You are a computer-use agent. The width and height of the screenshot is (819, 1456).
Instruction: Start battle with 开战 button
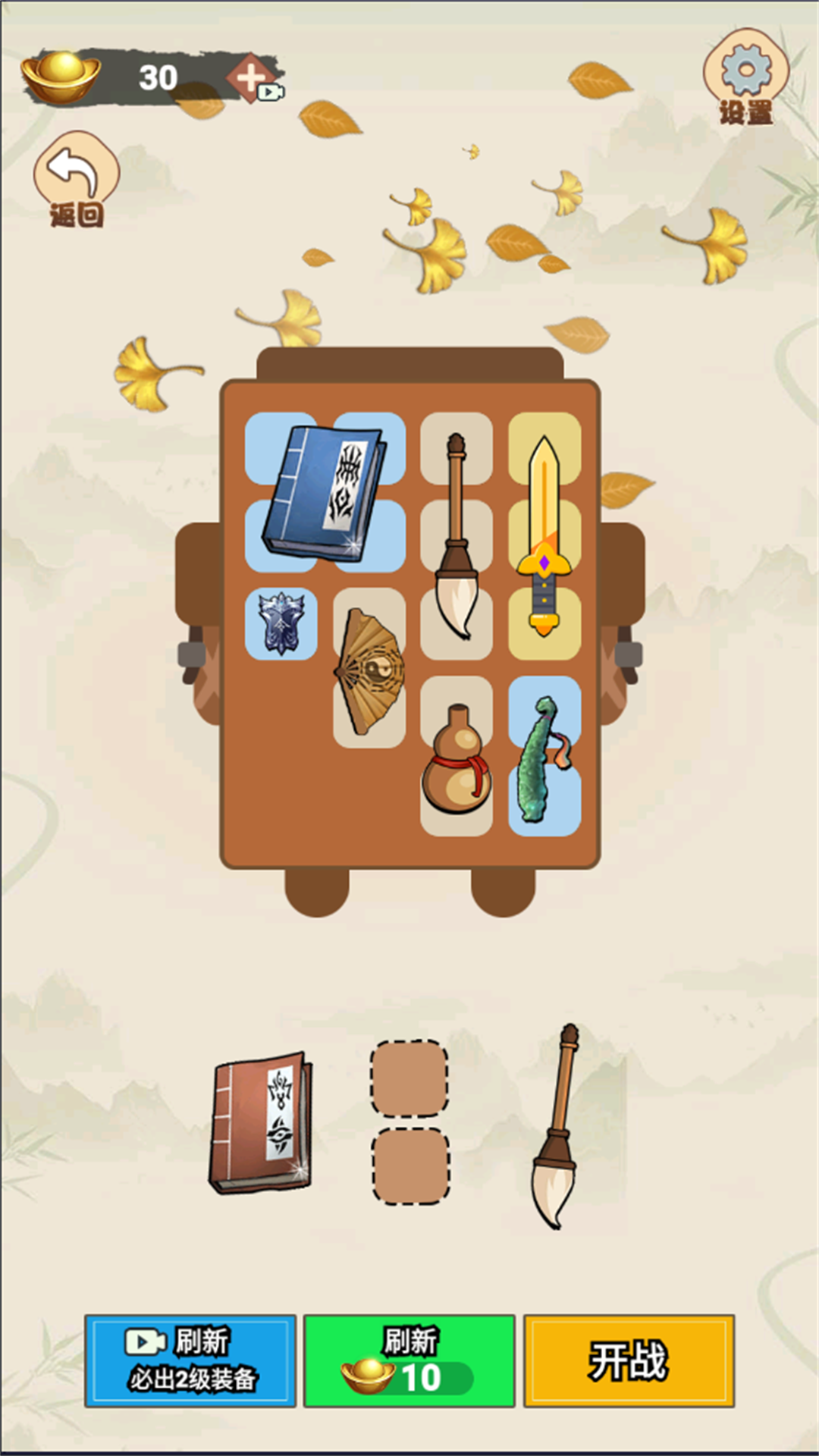coord(629,1360)
